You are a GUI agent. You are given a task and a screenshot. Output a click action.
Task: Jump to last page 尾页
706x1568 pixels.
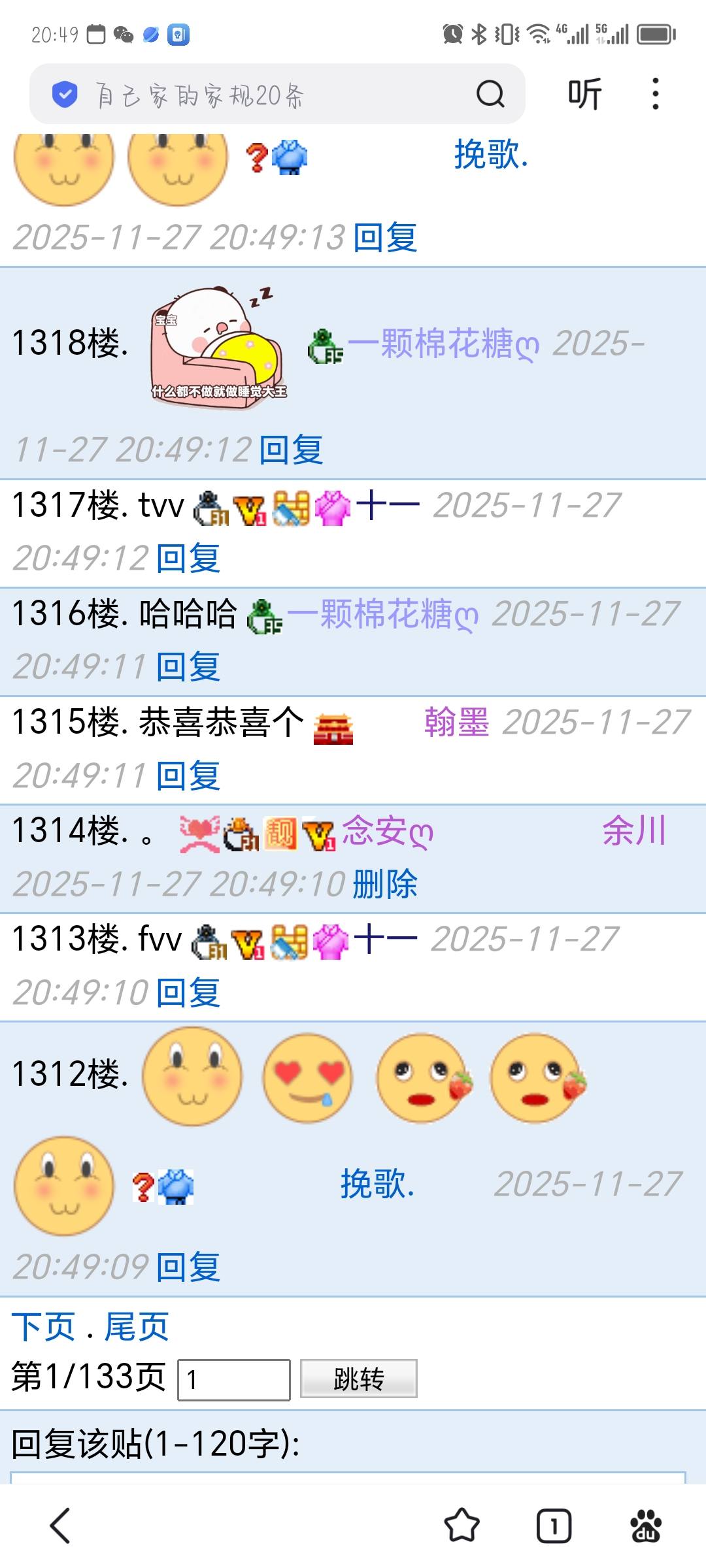click(137, 1327)
